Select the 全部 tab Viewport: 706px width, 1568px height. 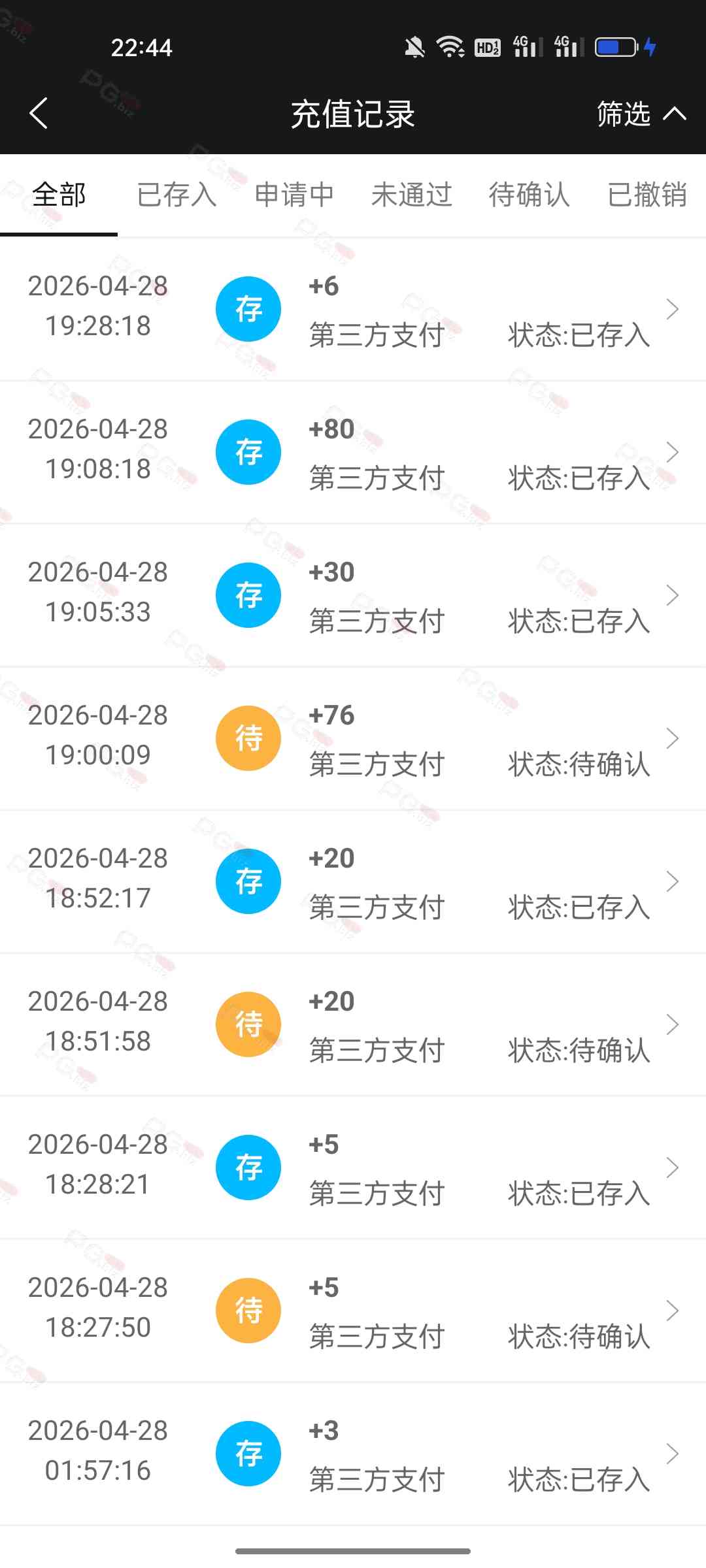tap(59, 195)
